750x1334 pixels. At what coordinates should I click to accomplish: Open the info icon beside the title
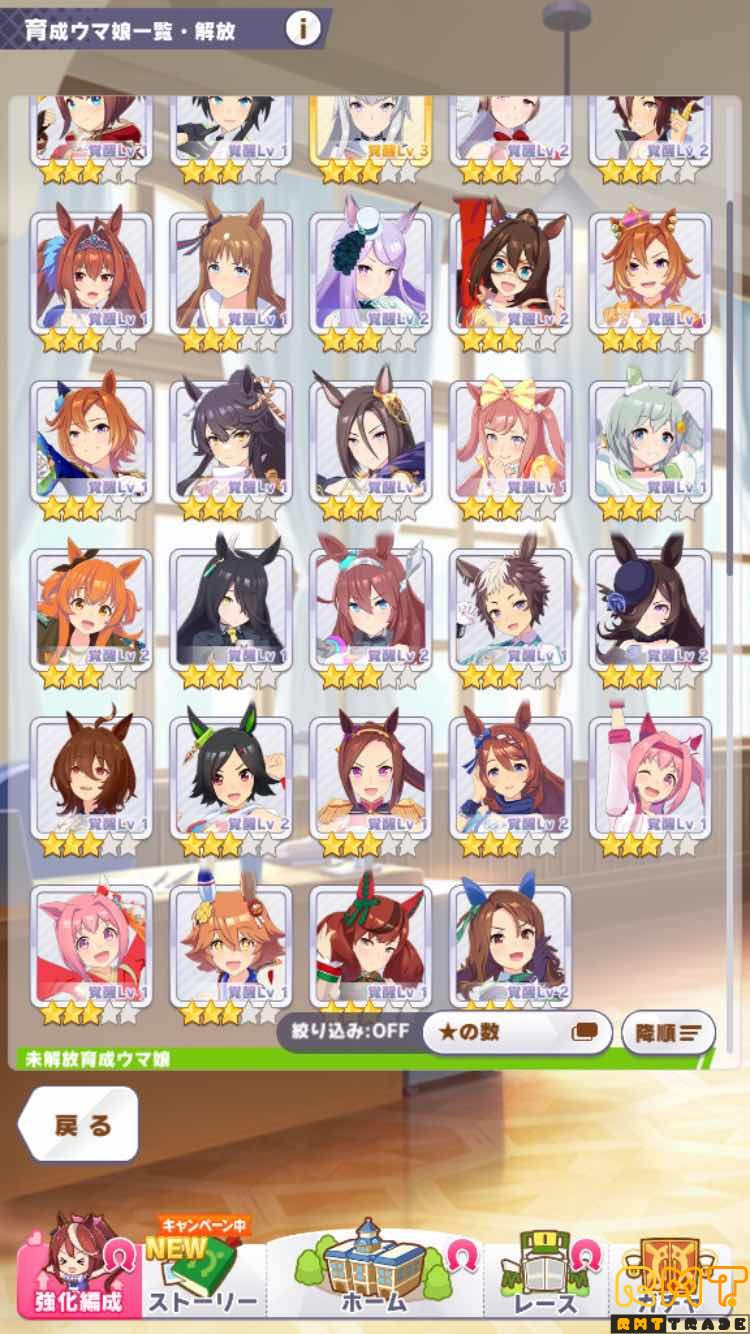303,29
